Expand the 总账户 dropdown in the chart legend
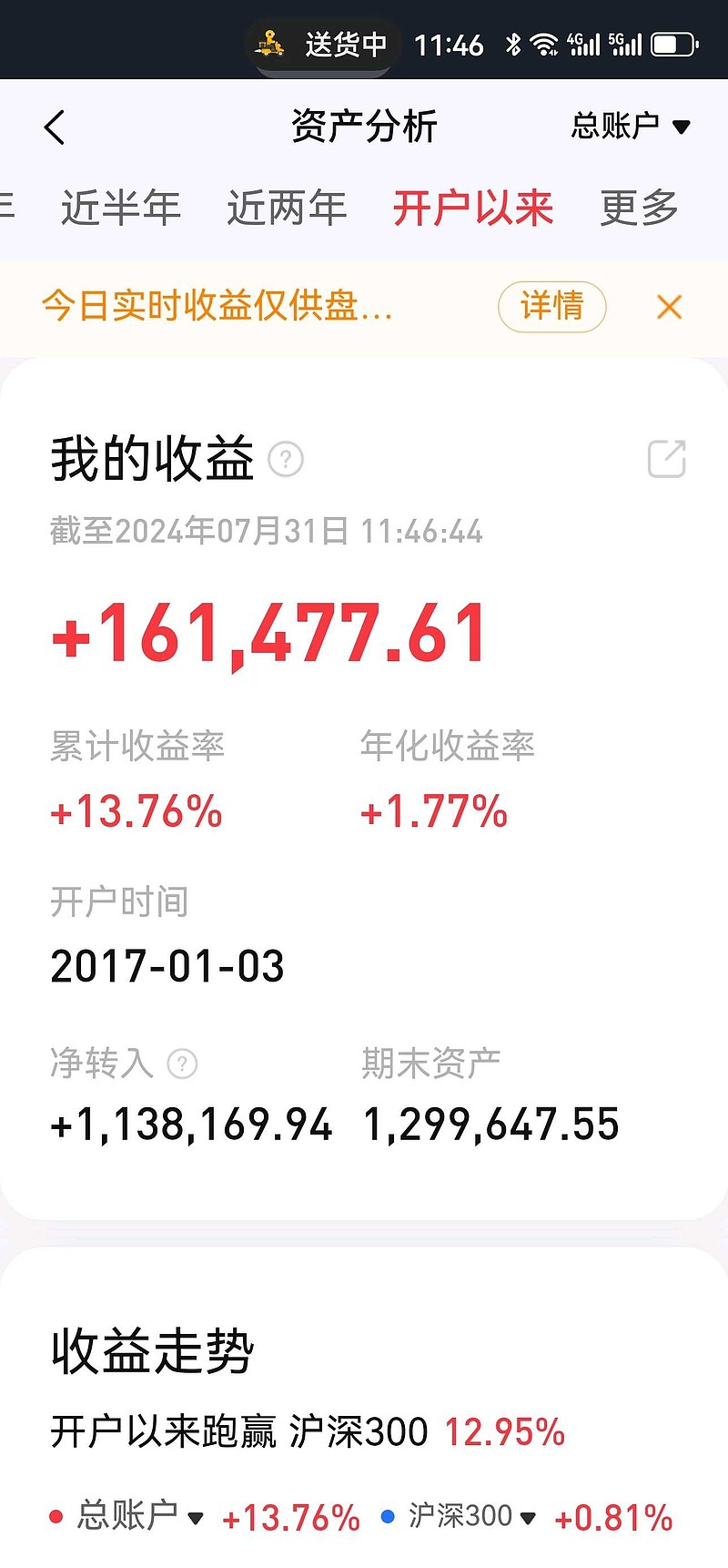This screenshot has height=1568, width=728. point(140,1516)
